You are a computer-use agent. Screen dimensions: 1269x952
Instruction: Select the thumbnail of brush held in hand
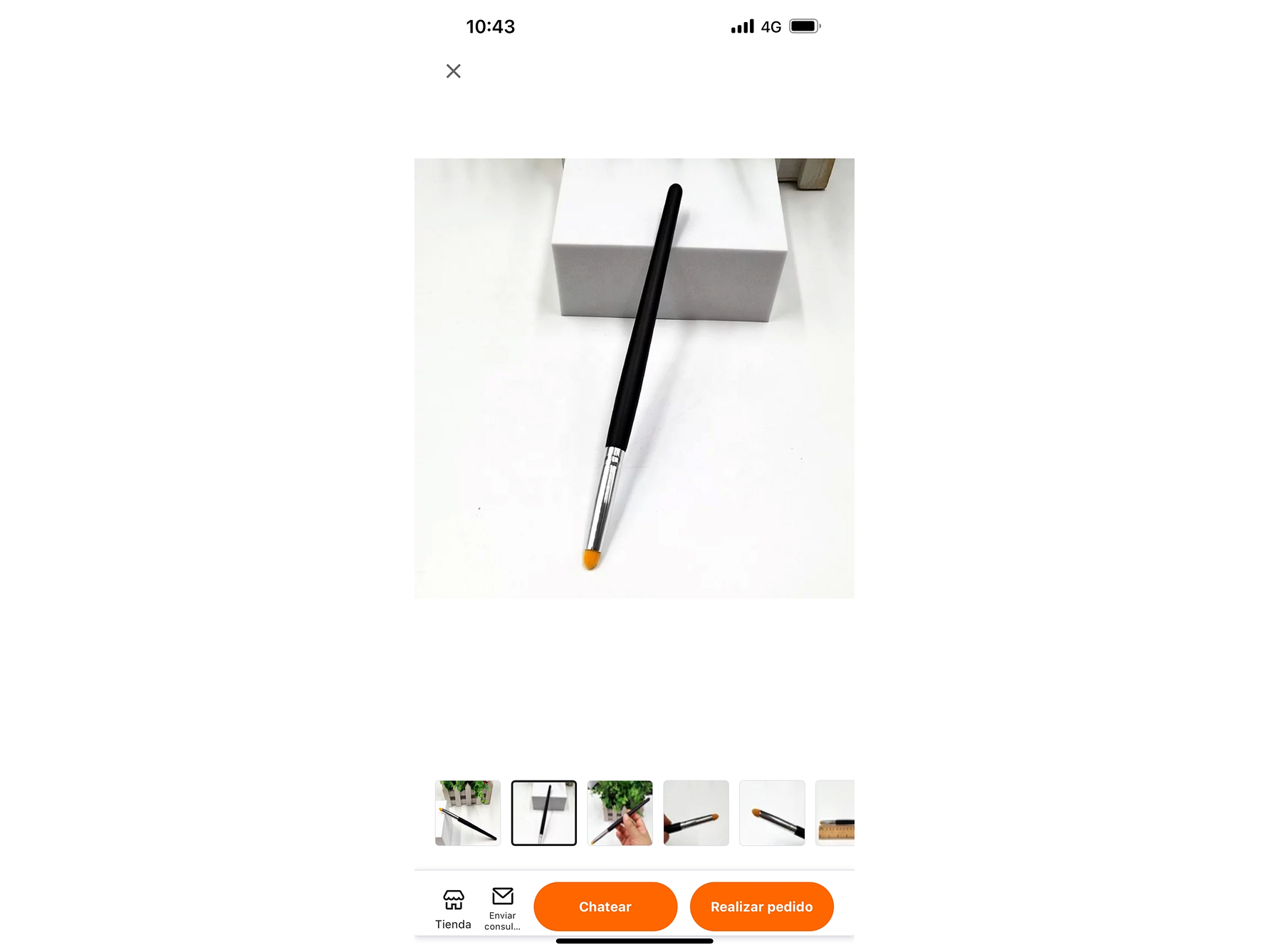point(620,812)
